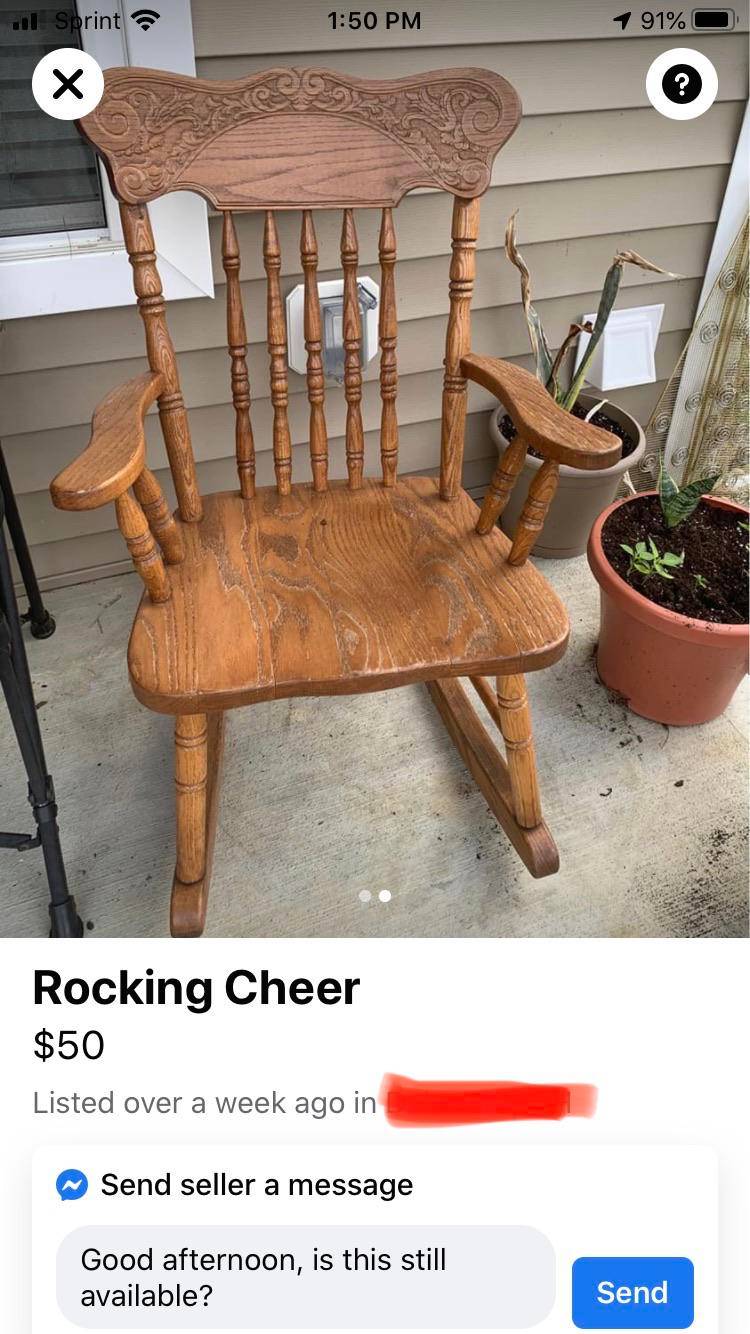Select the first photo carousel dot
Image resolution: width=750 pixels, height=1334 pixels.
(365, 895)
